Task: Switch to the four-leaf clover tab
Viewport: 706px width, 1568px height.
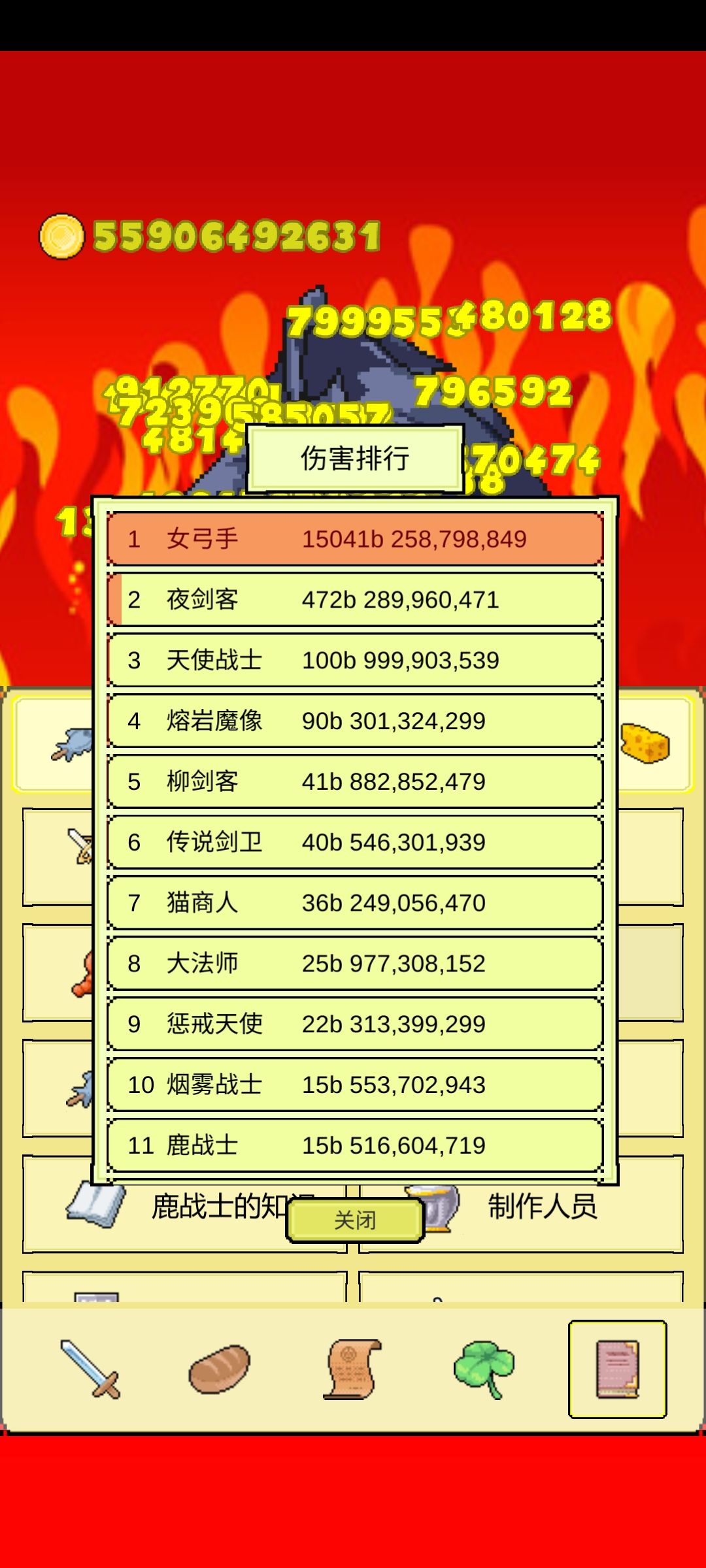Action: [x=484, y=1369]
